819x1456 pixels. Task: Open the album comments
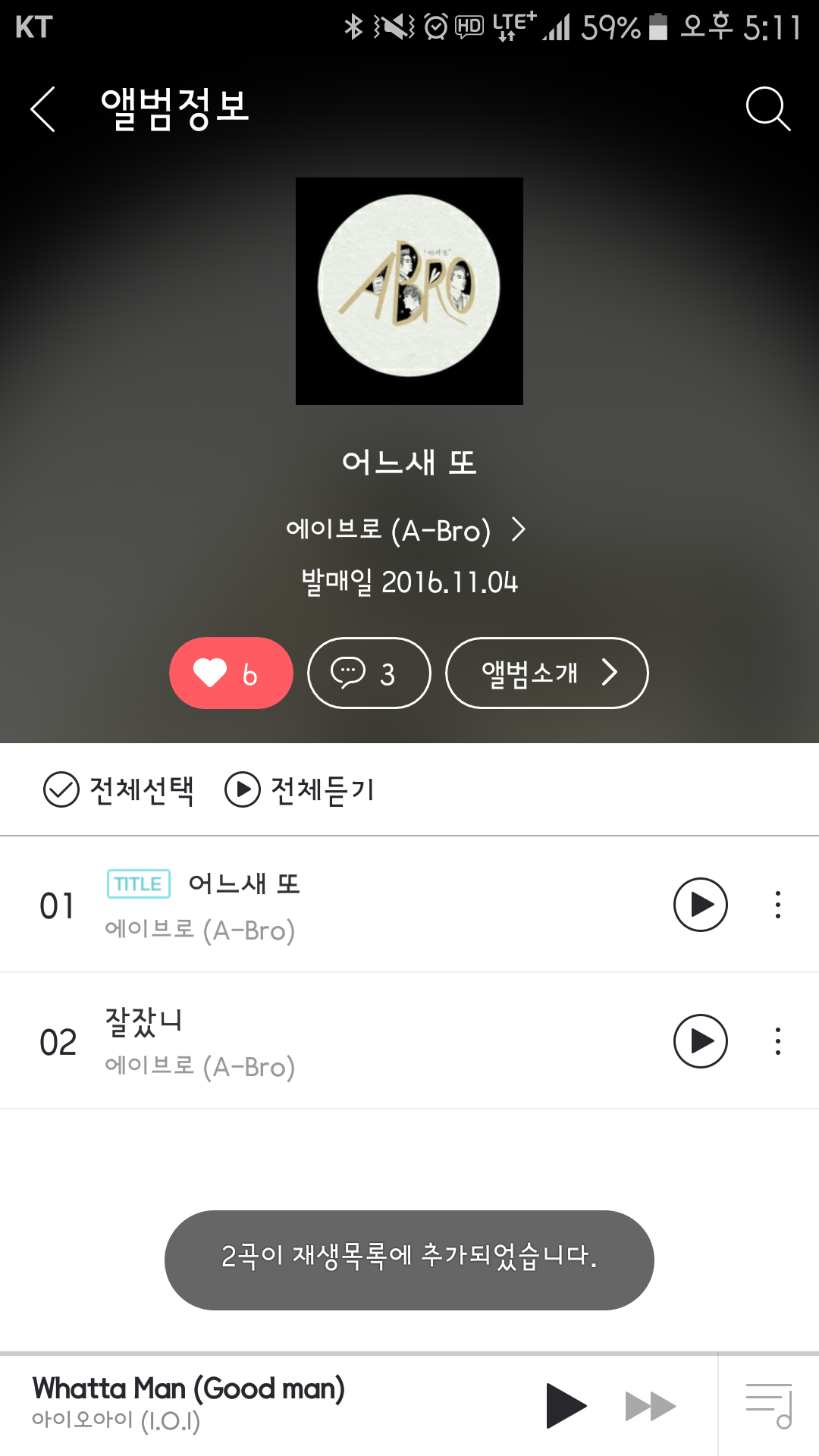(x=369, y=673)
